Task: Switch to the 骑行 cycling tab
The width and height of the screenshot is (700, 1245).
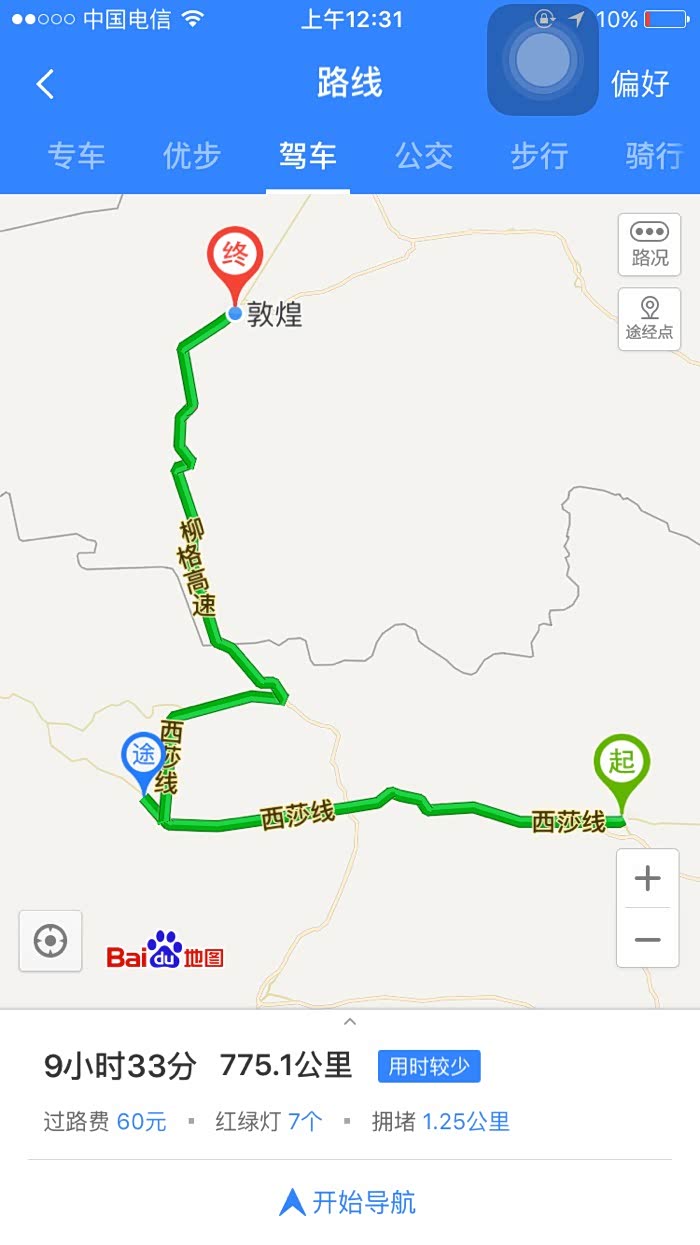Action: coord(654,156)
